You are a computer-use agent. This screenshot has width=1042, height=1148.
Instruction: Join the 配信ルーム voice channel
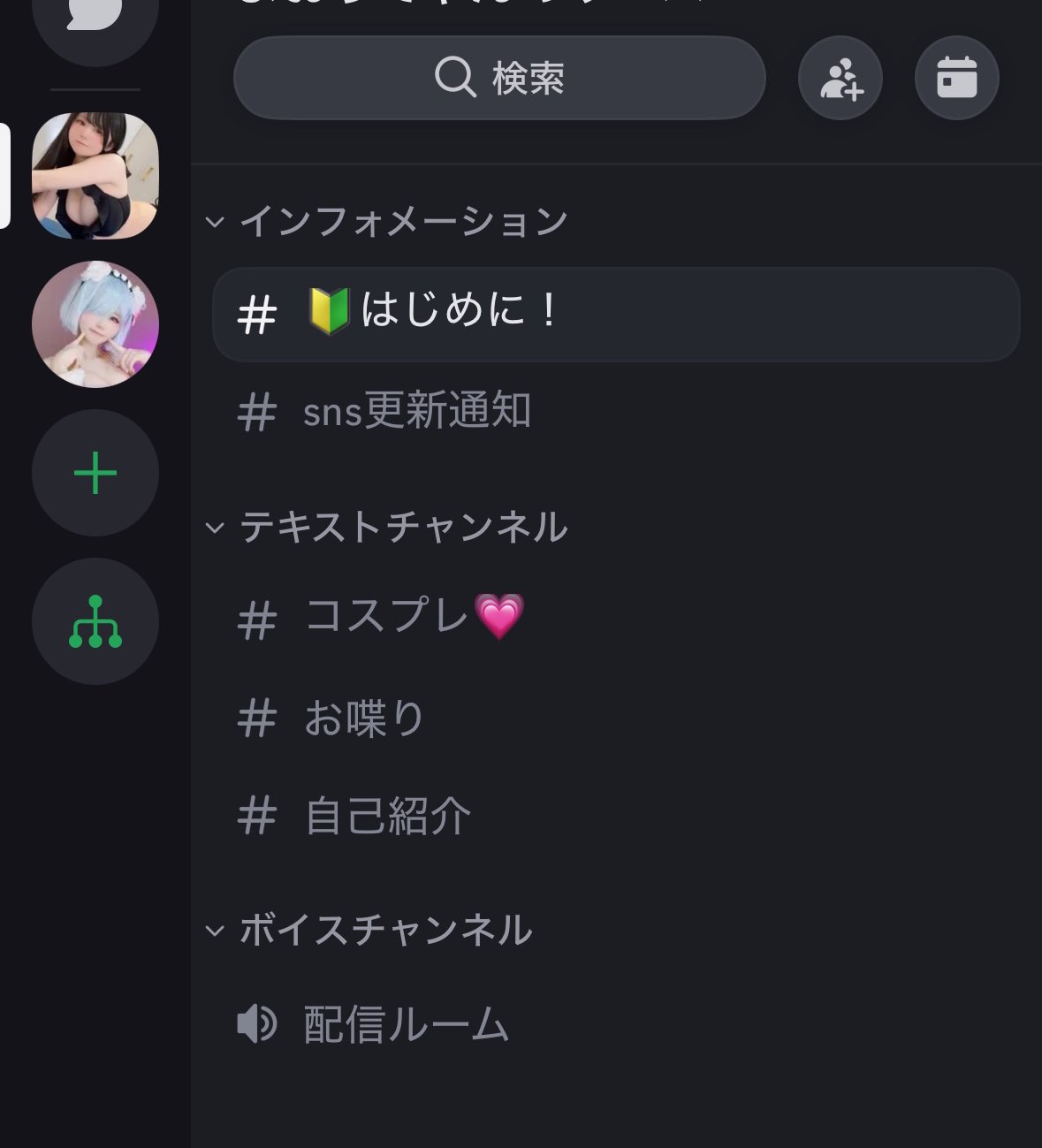click(405, 1025)
